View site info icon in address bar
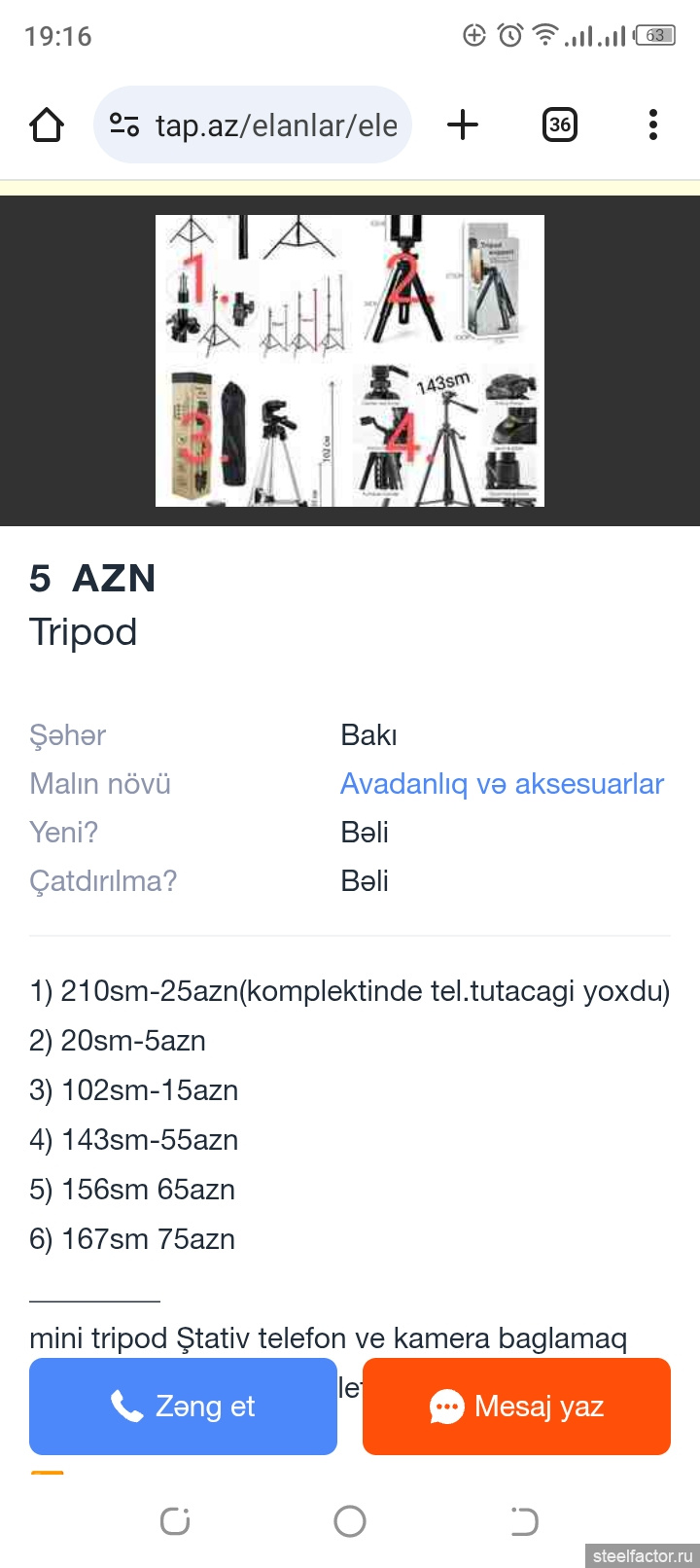700x1568 pixels. [x=124, y=125]
